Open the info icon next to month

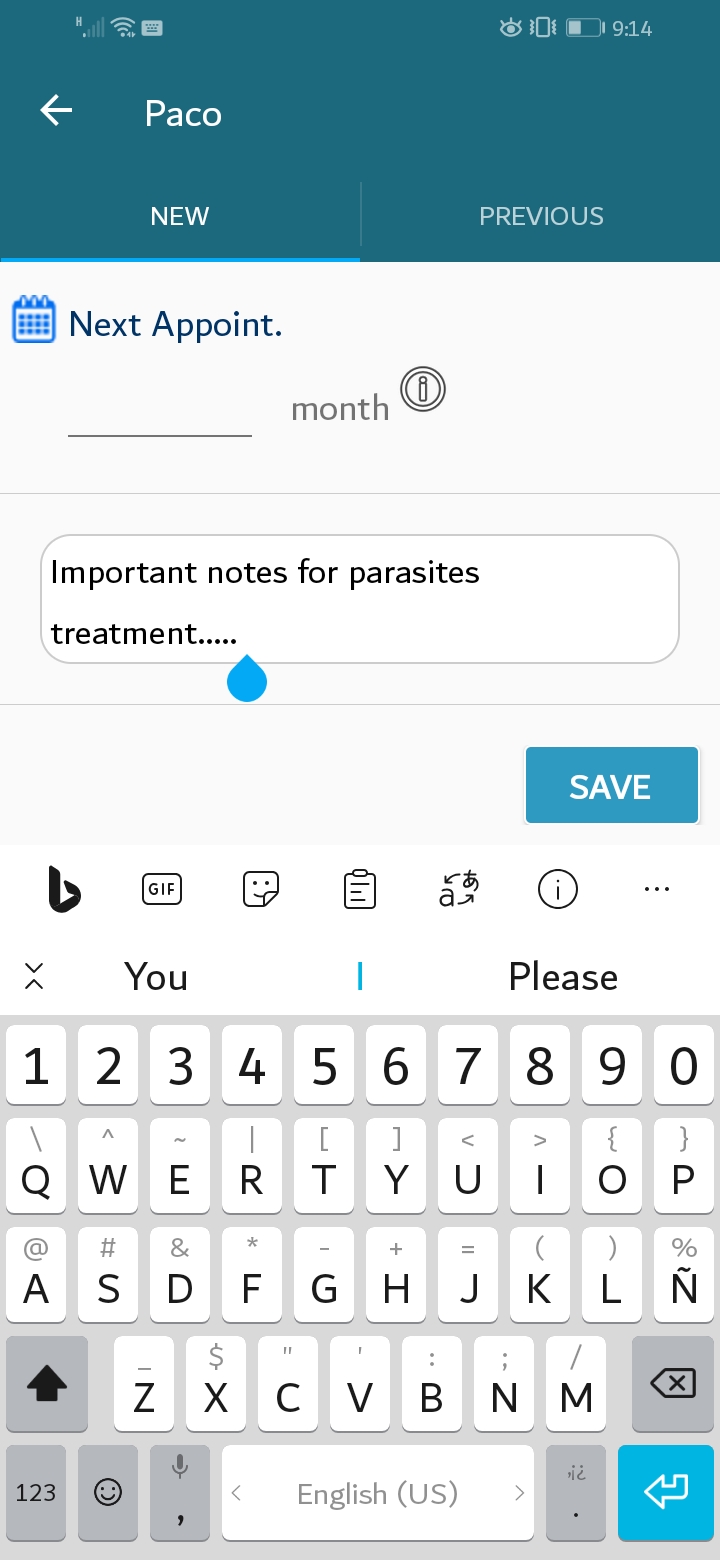coord(423,390)
